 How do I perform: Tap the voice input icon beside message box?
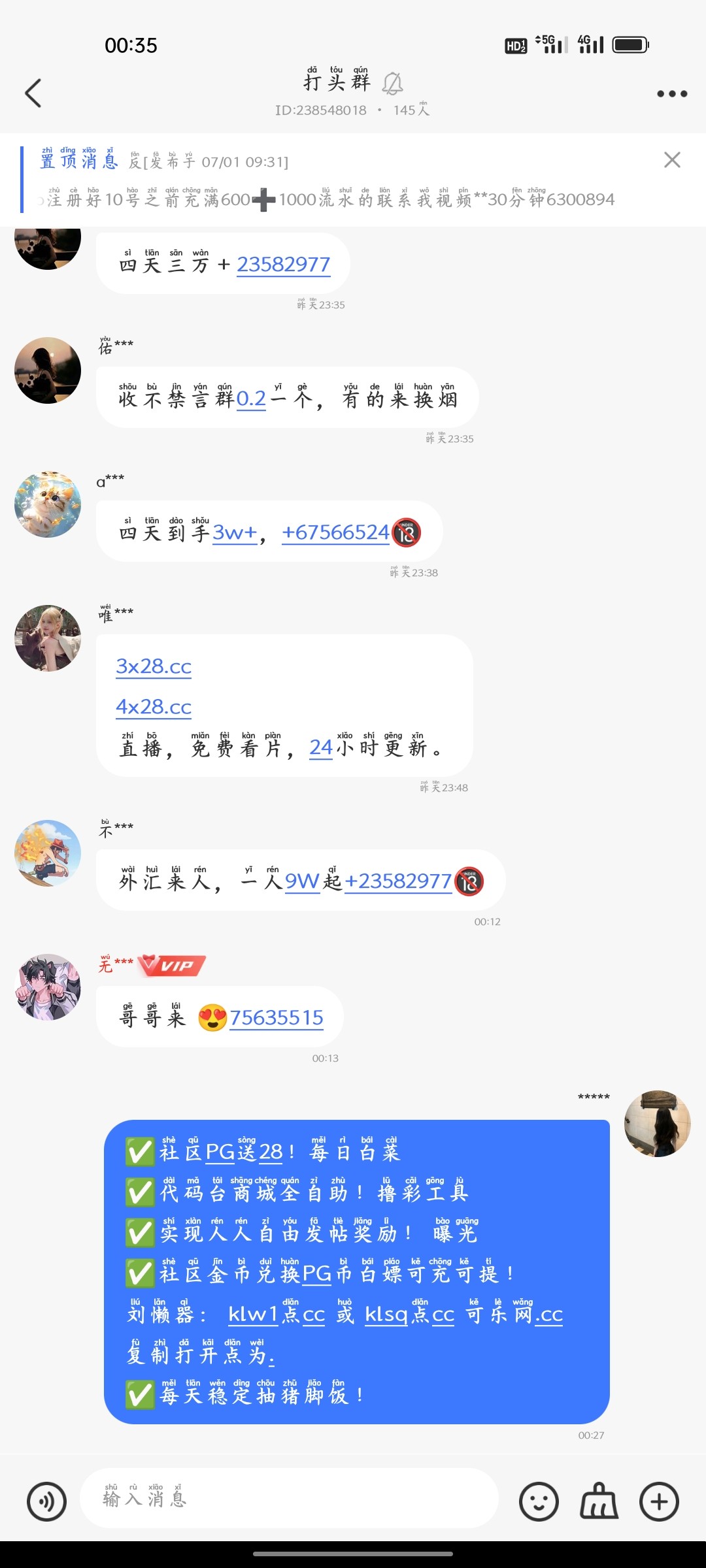[x=46, y=1500]
